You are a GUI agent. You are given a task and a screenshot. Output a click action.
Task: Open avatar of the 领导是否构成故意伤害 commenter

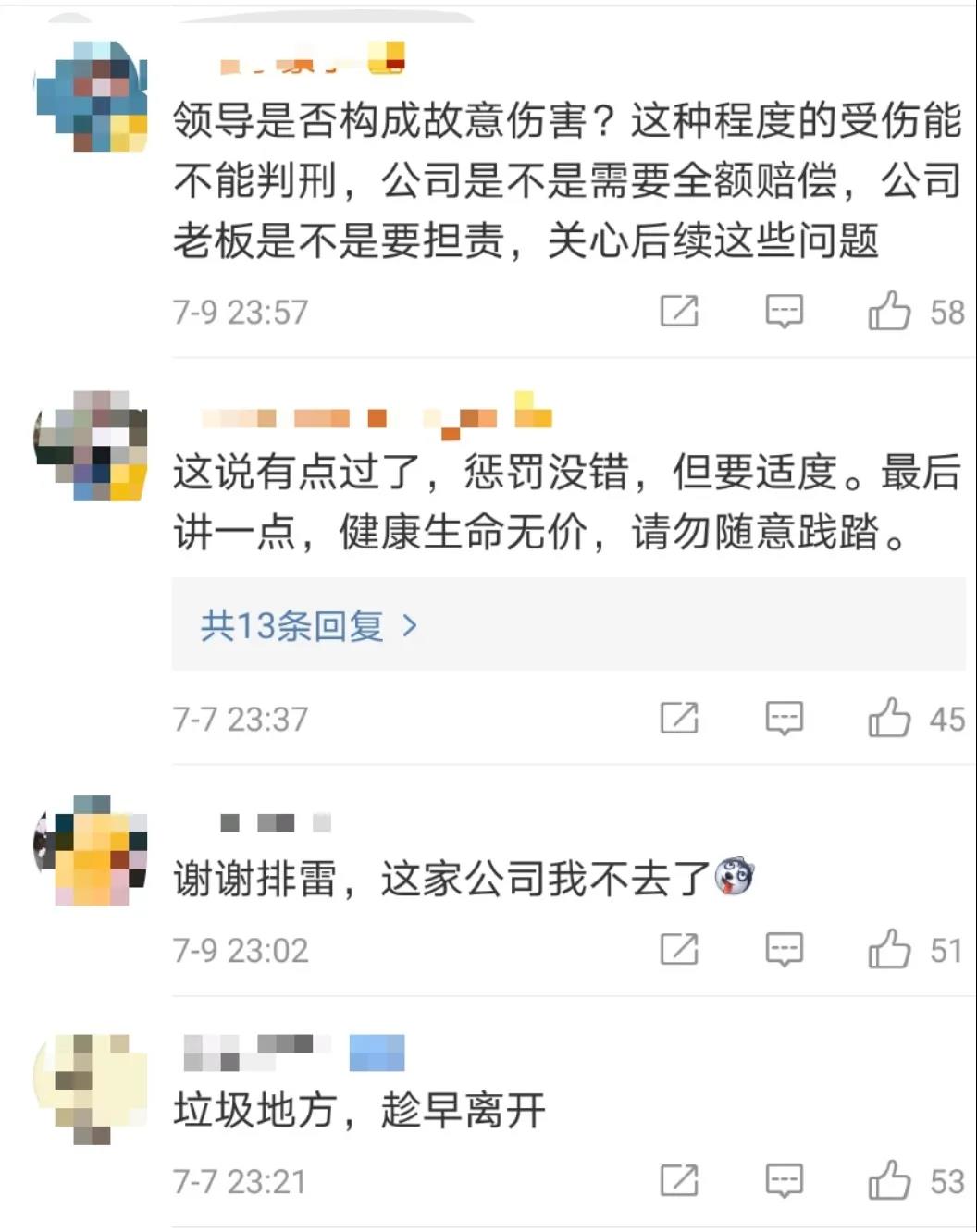[x=92, y=96]
